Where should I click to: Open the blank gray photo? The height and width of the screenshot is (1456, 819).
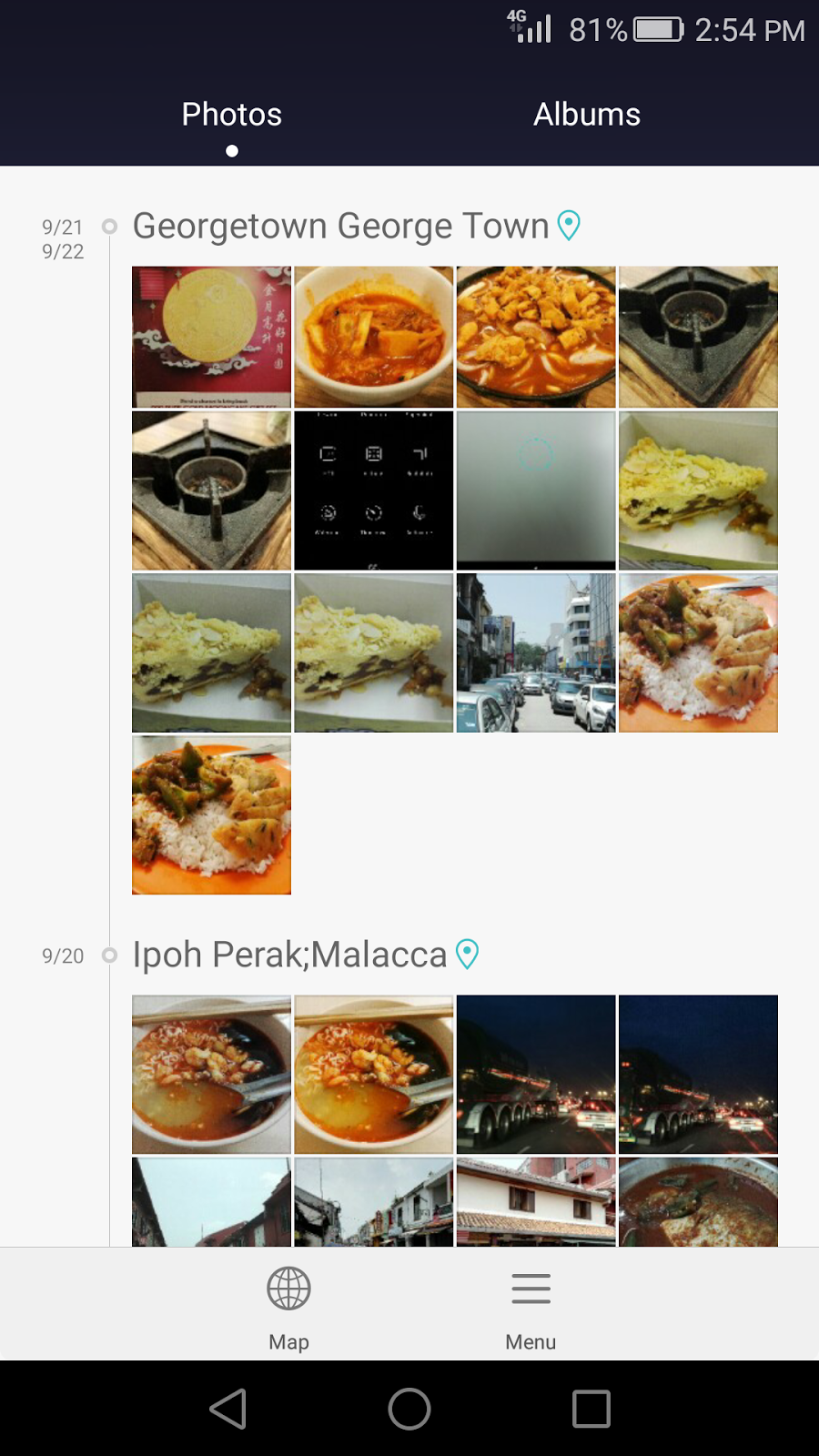(x=536, y=490)
